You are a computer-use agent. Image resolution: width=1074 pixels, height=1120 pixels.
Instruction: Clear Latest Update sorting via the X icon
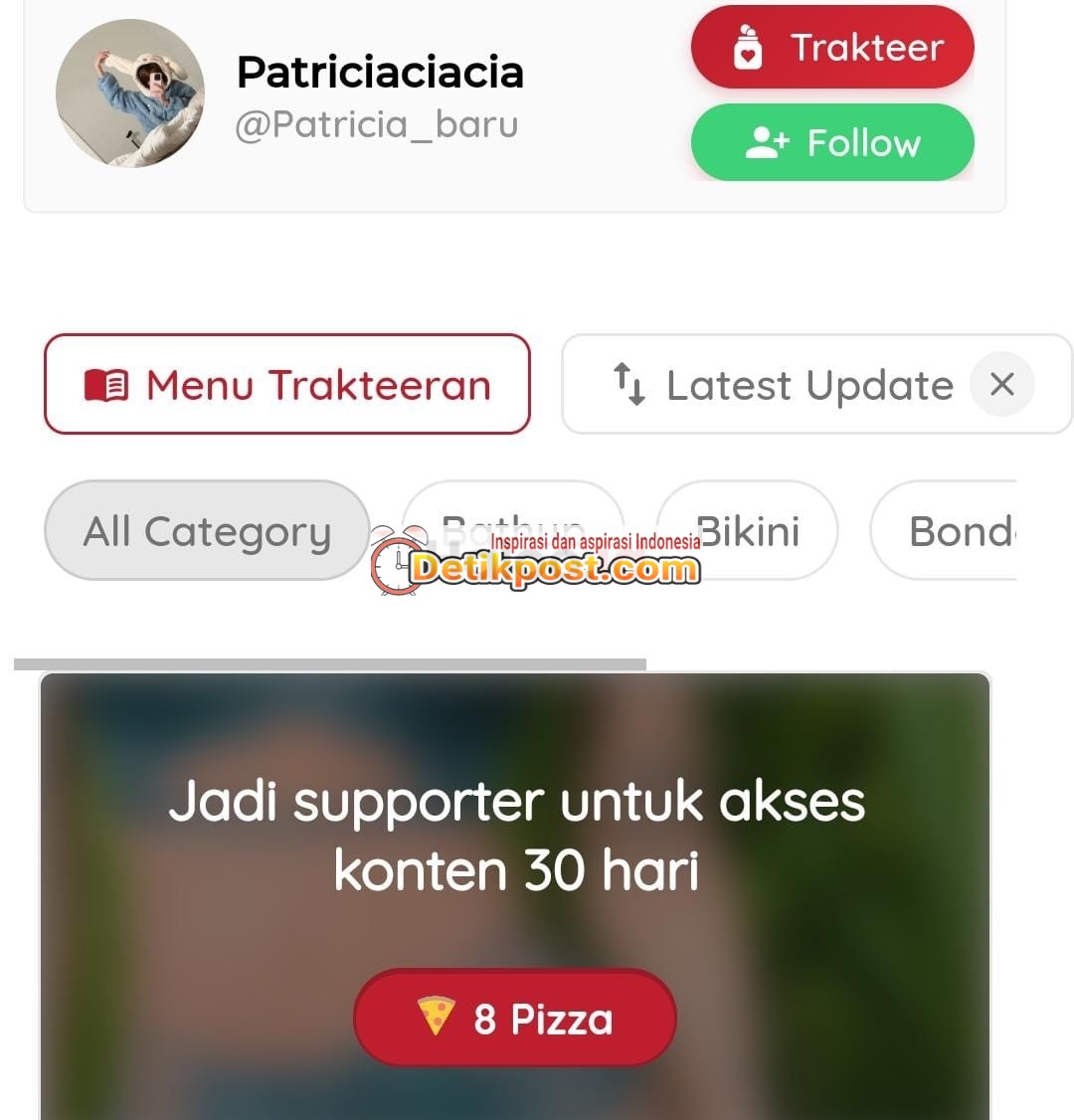(x=1002, y=385)
